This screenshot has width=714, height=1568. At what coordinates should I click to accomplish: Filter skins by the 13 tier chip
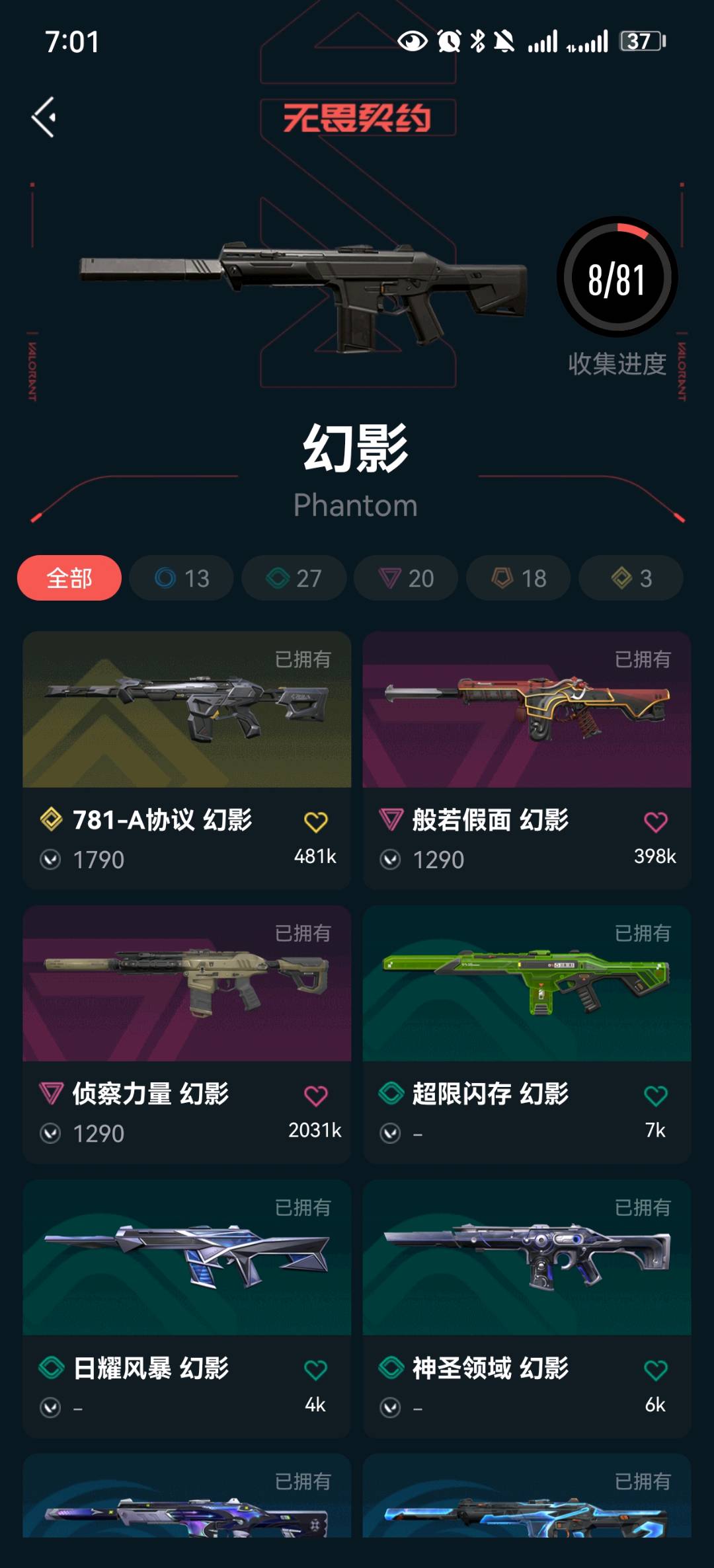click(182, 578)
